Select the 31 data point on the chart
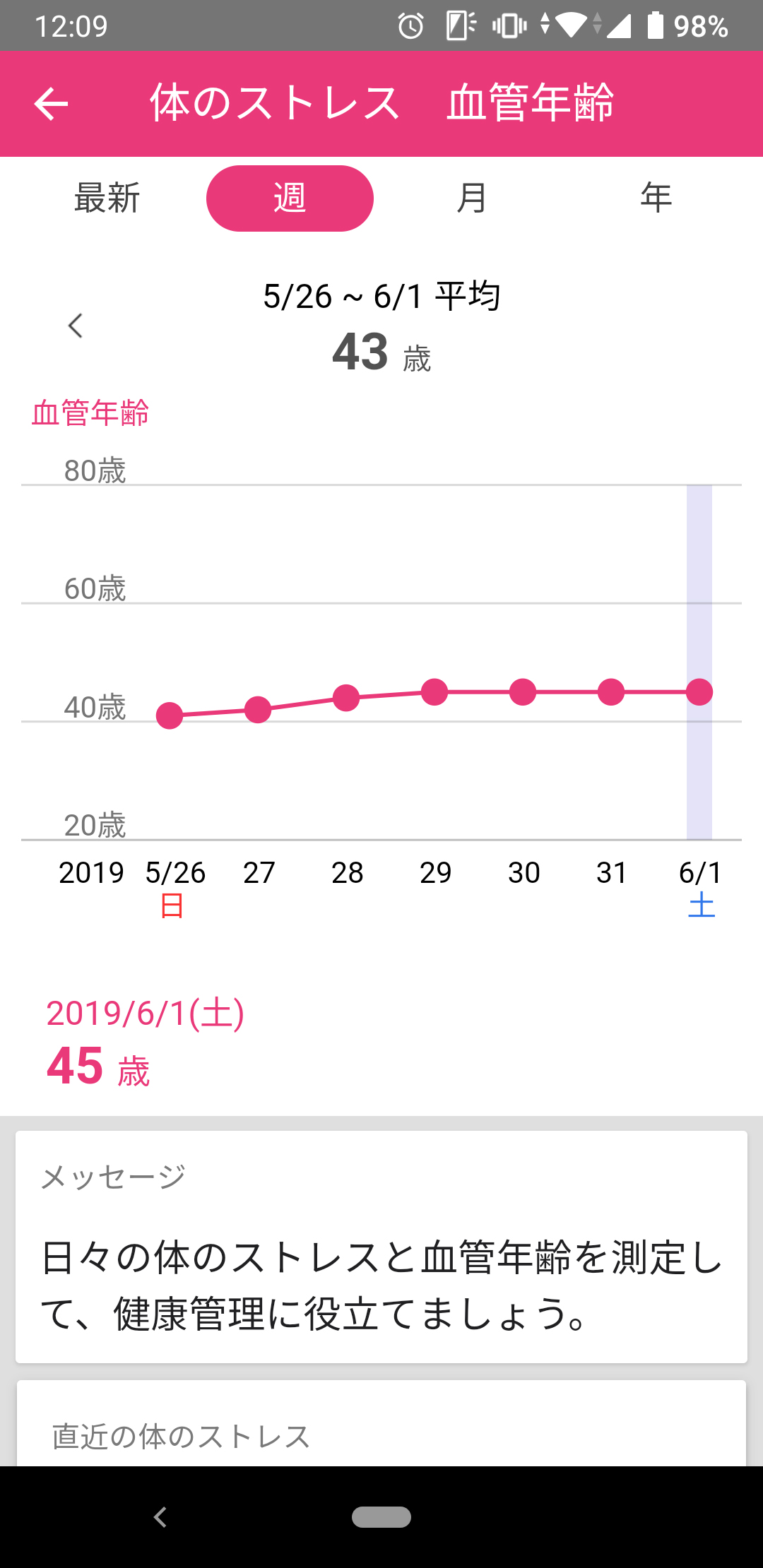This screenshot has width=763, height=1568. 611,691
